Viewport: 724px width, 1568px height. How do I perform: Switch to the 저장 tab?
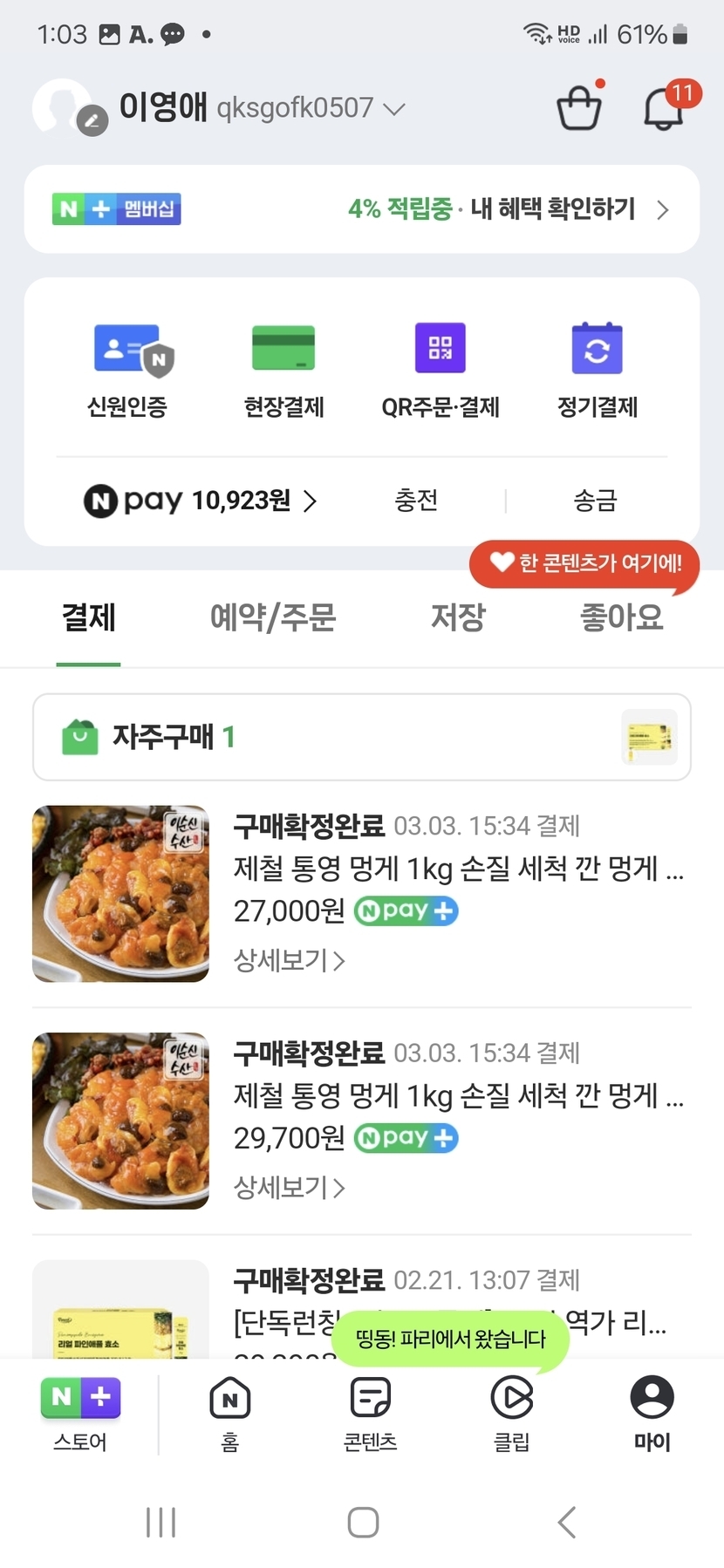pyautogui.click(x=458, y=617)
